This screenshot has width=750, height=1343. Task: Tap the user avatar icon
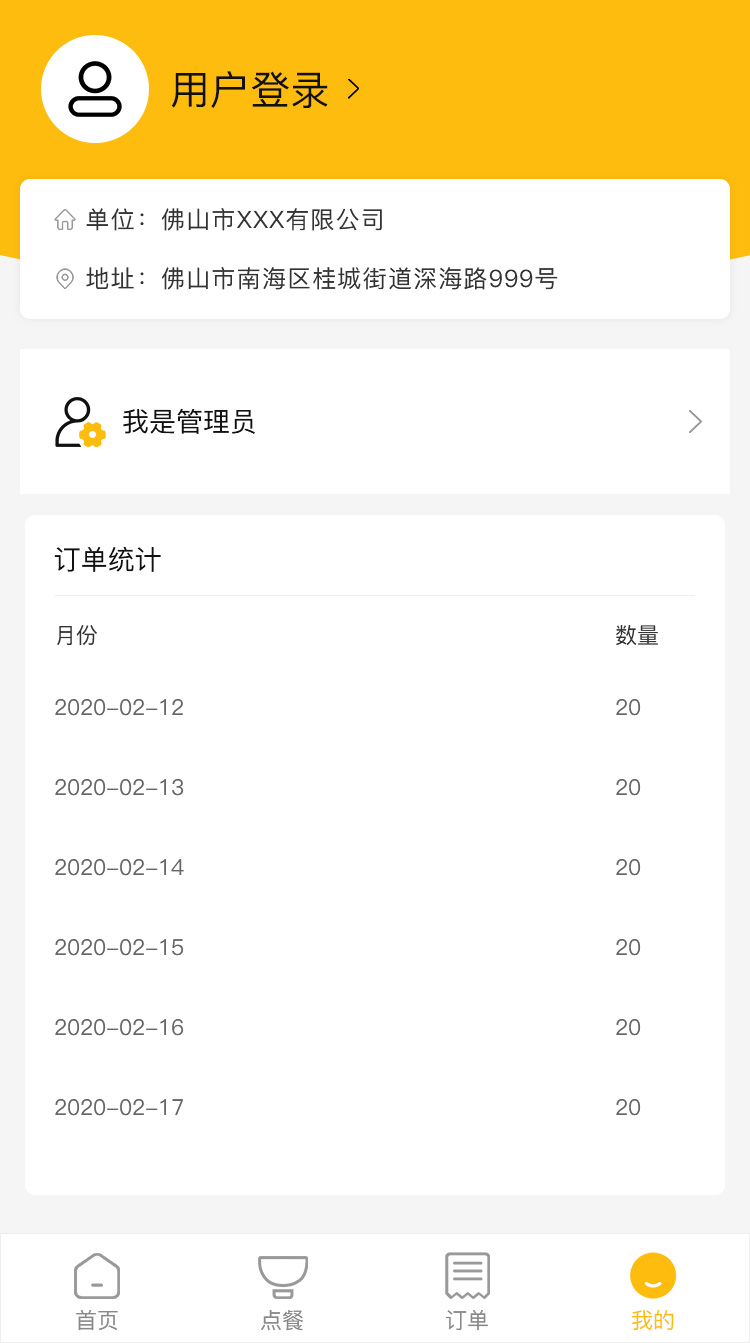click(x=95, y=89)
